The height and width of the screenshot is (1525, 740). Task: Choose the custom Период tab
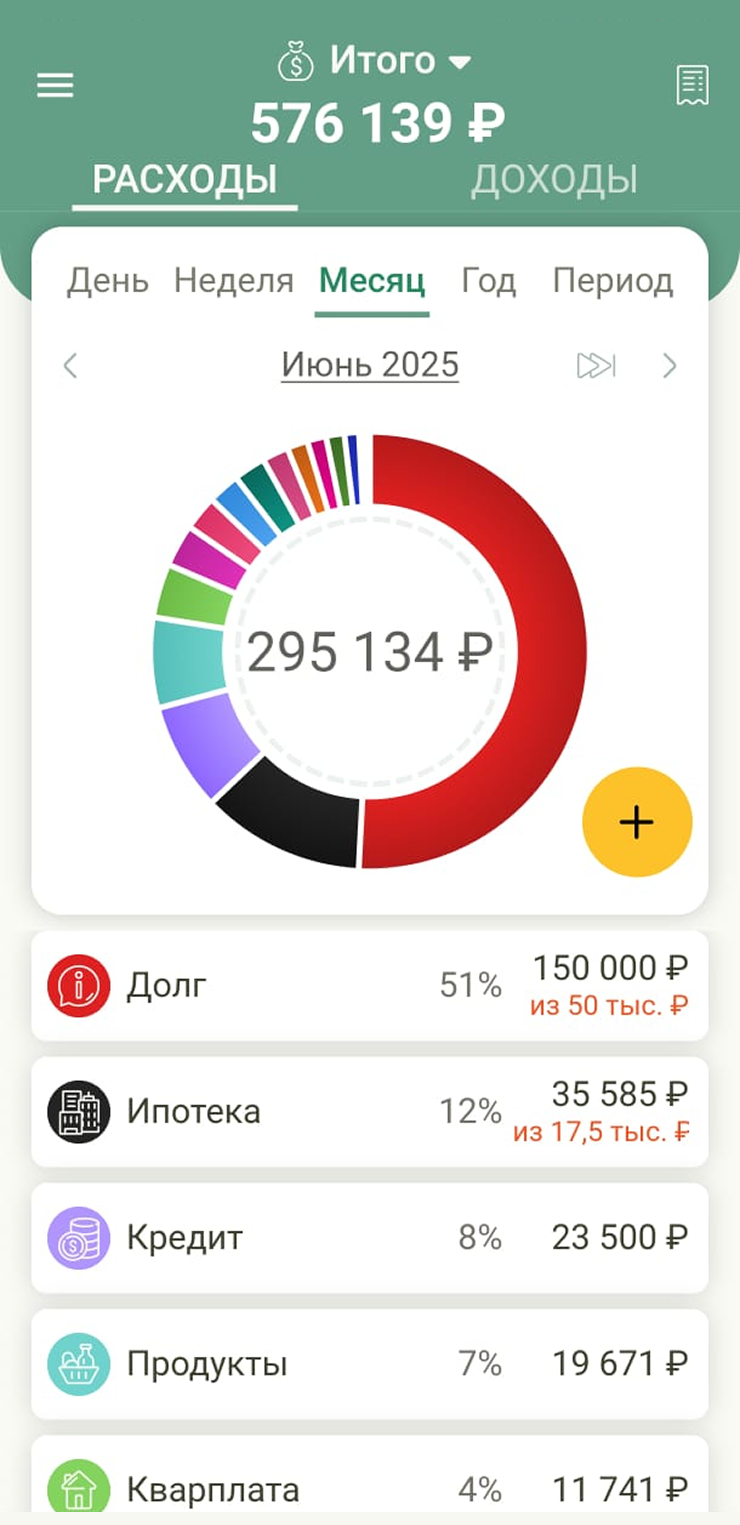coord(613,281)
